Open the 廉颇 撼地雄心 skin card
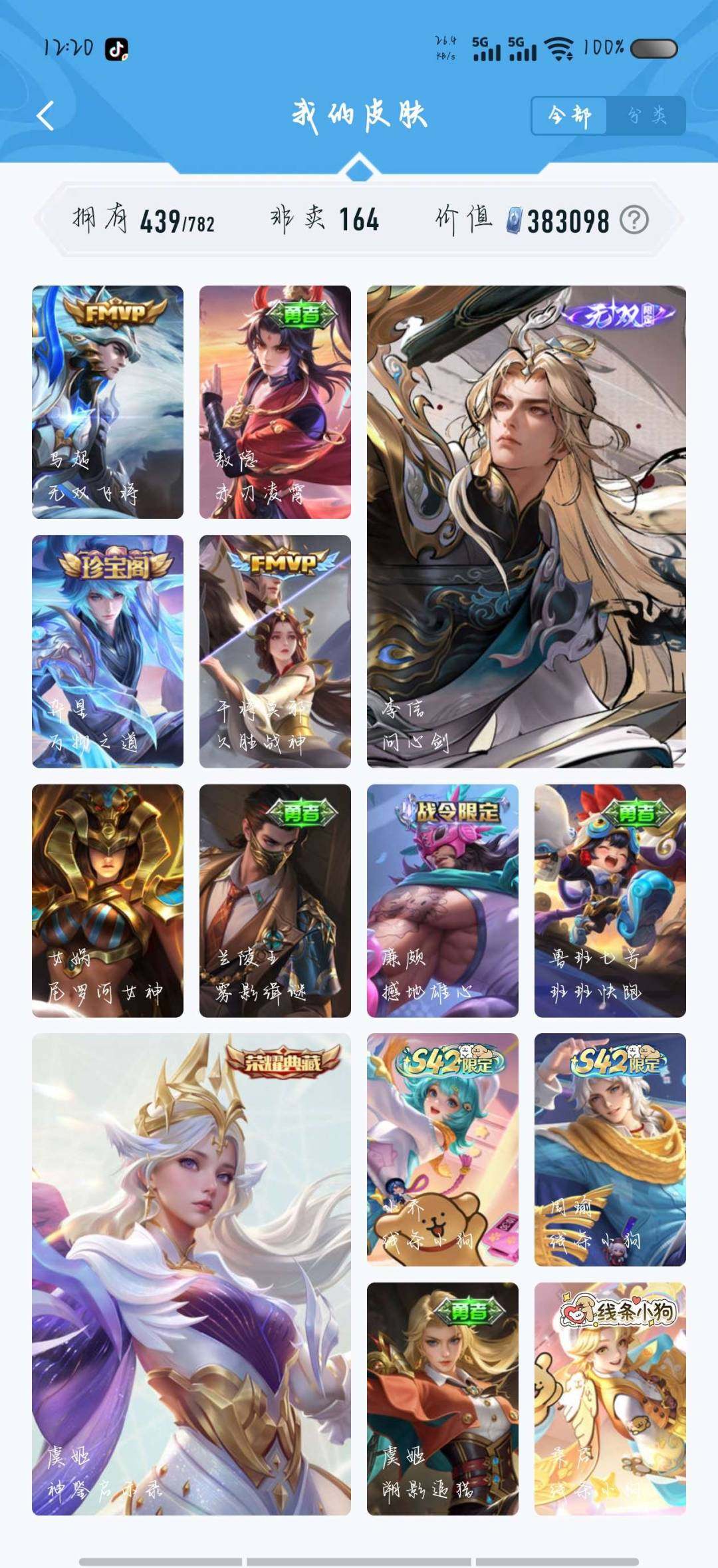Image resolution: width=718 pixels, height=1568 pixels. (443, 900)
